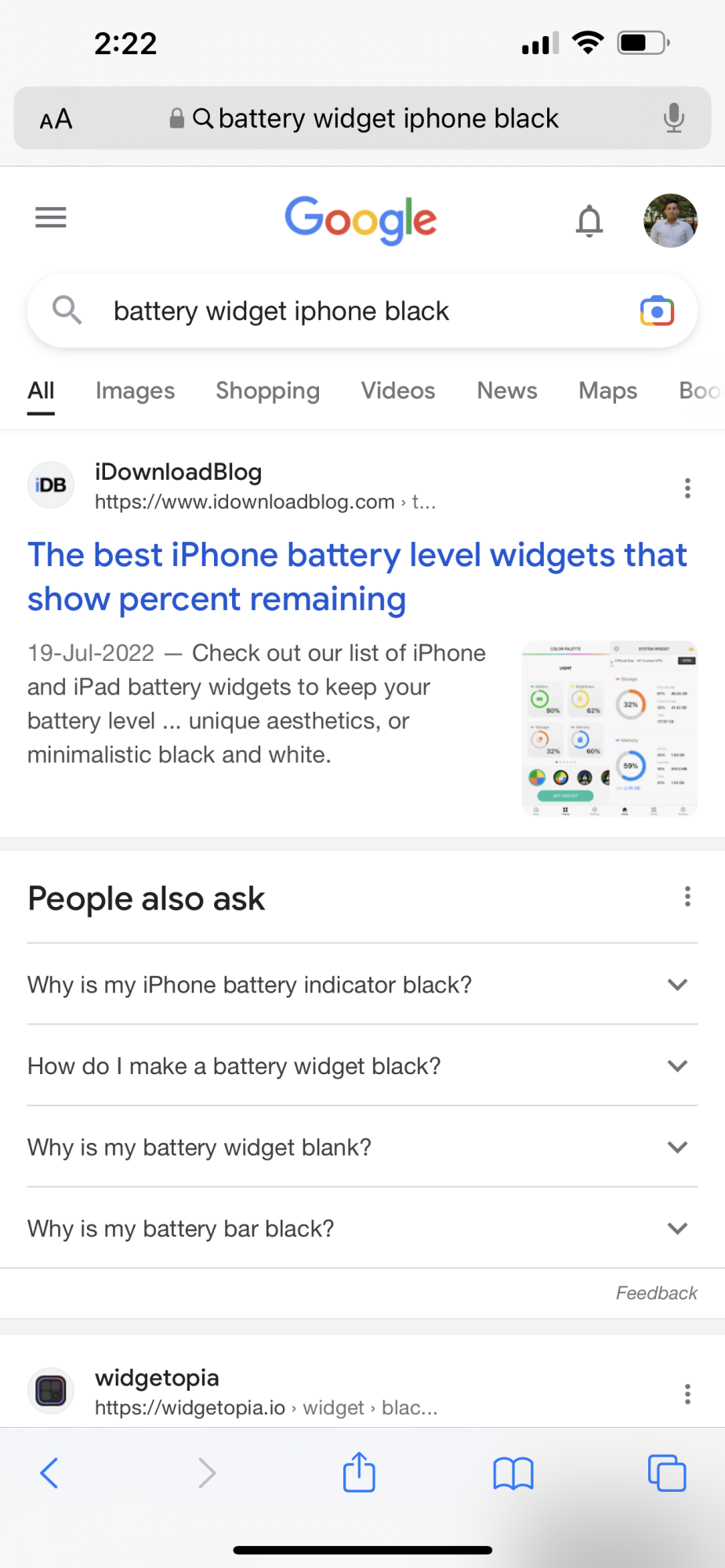Screen dimensions: 725x1568
Task: Switch to the Shopping tab
Action: (267, 390)
